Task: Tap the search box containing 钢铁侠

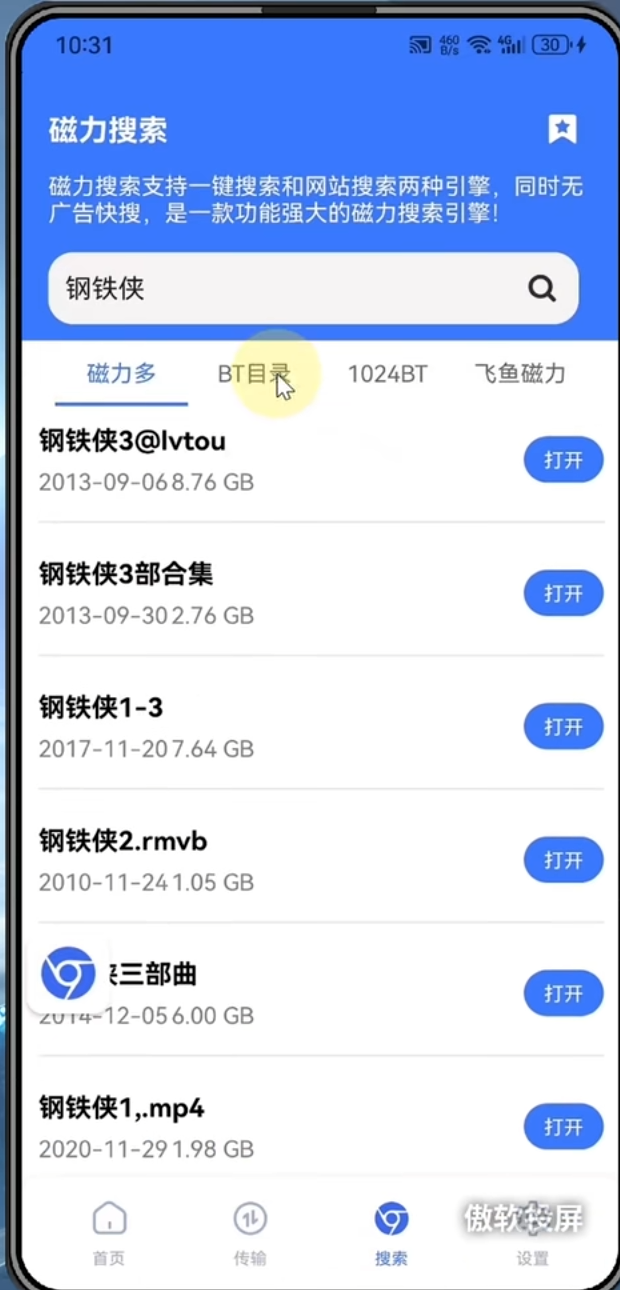Action: 280,289
